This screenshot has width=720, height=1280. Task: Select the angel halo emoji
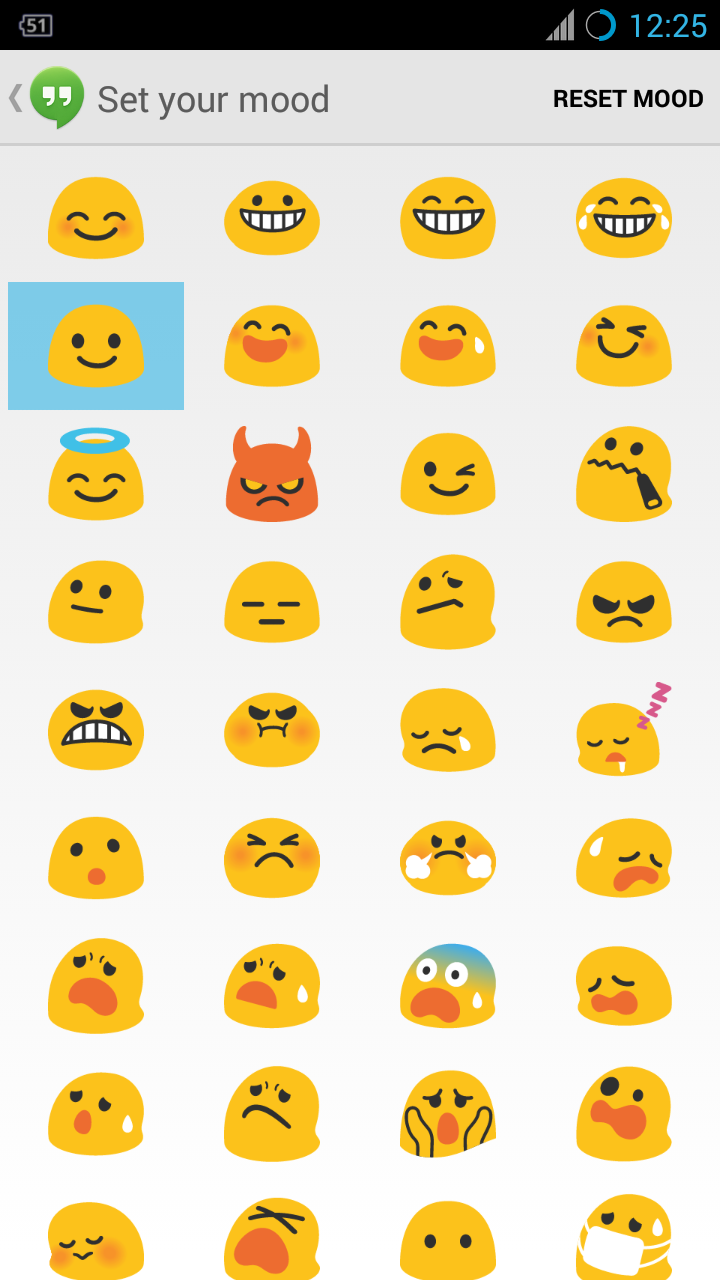(x=96, y=474)
